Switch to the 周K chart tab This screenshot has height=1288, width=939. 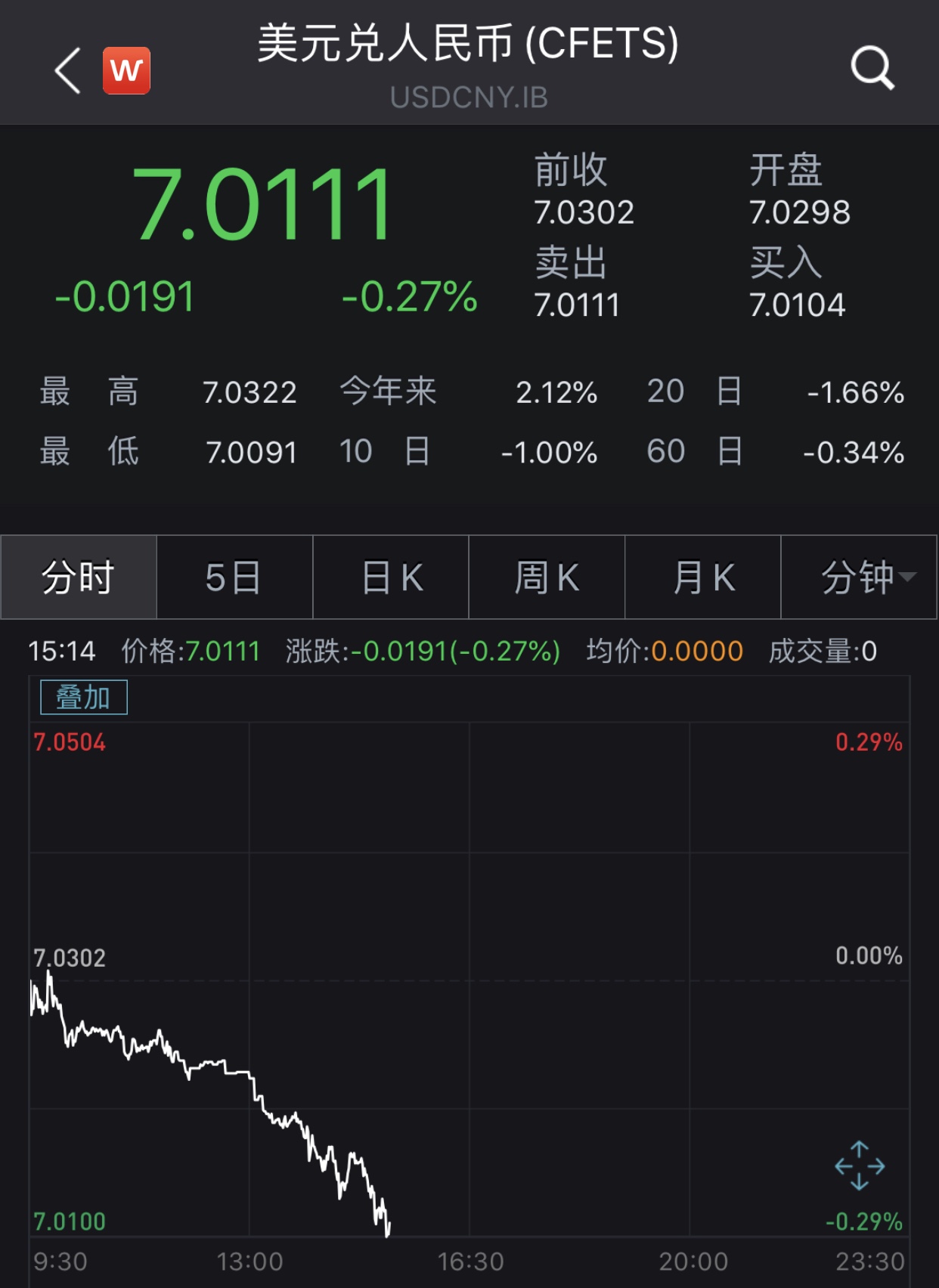(x=547, y=577)
